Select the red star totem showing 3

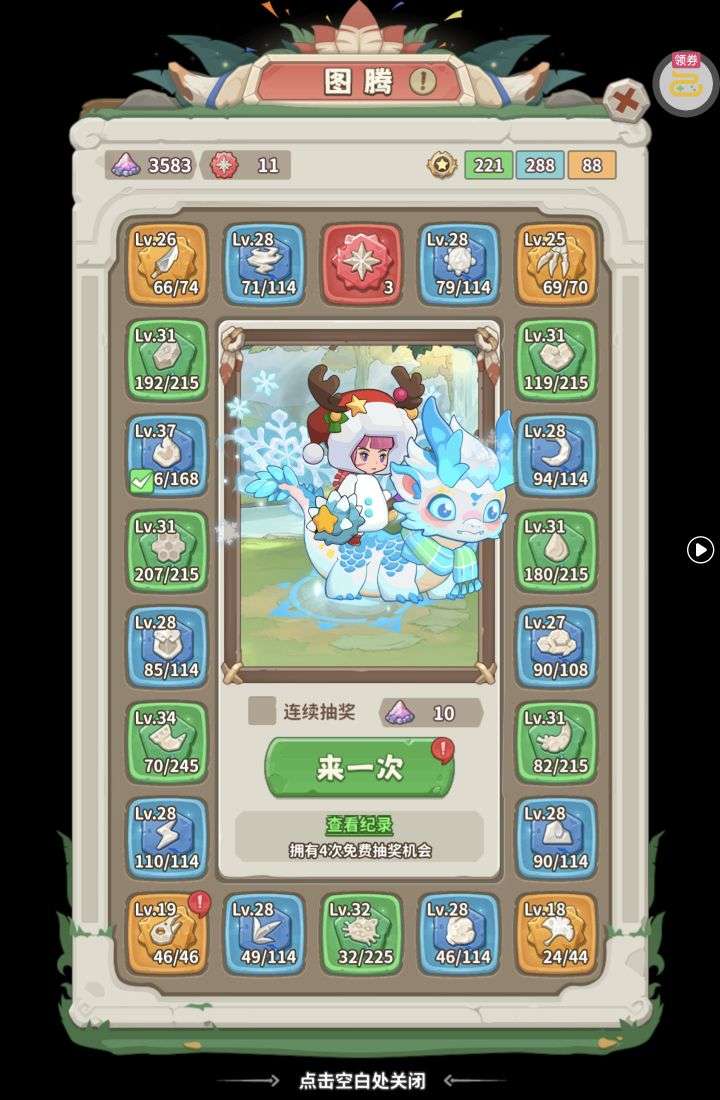pos(362,264)
